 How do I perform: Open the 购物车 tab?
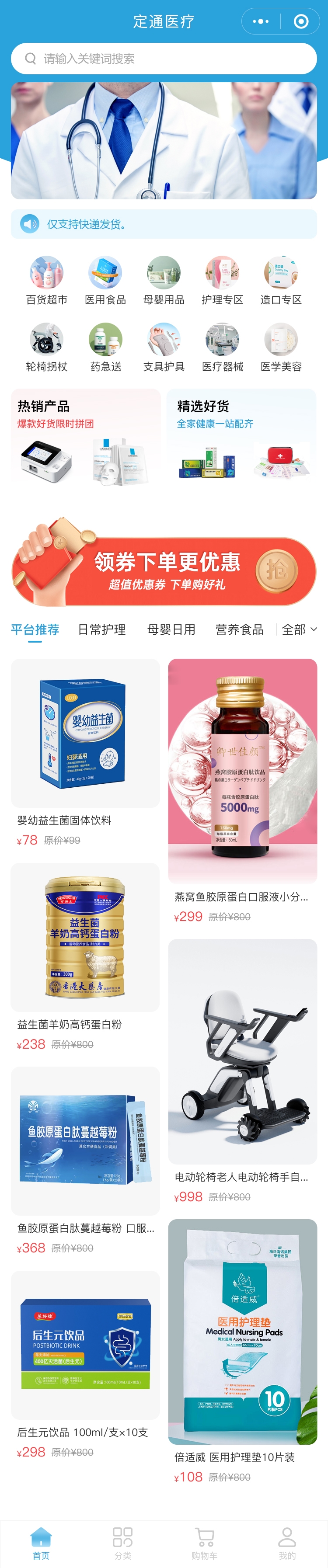tap(205, 1543)
